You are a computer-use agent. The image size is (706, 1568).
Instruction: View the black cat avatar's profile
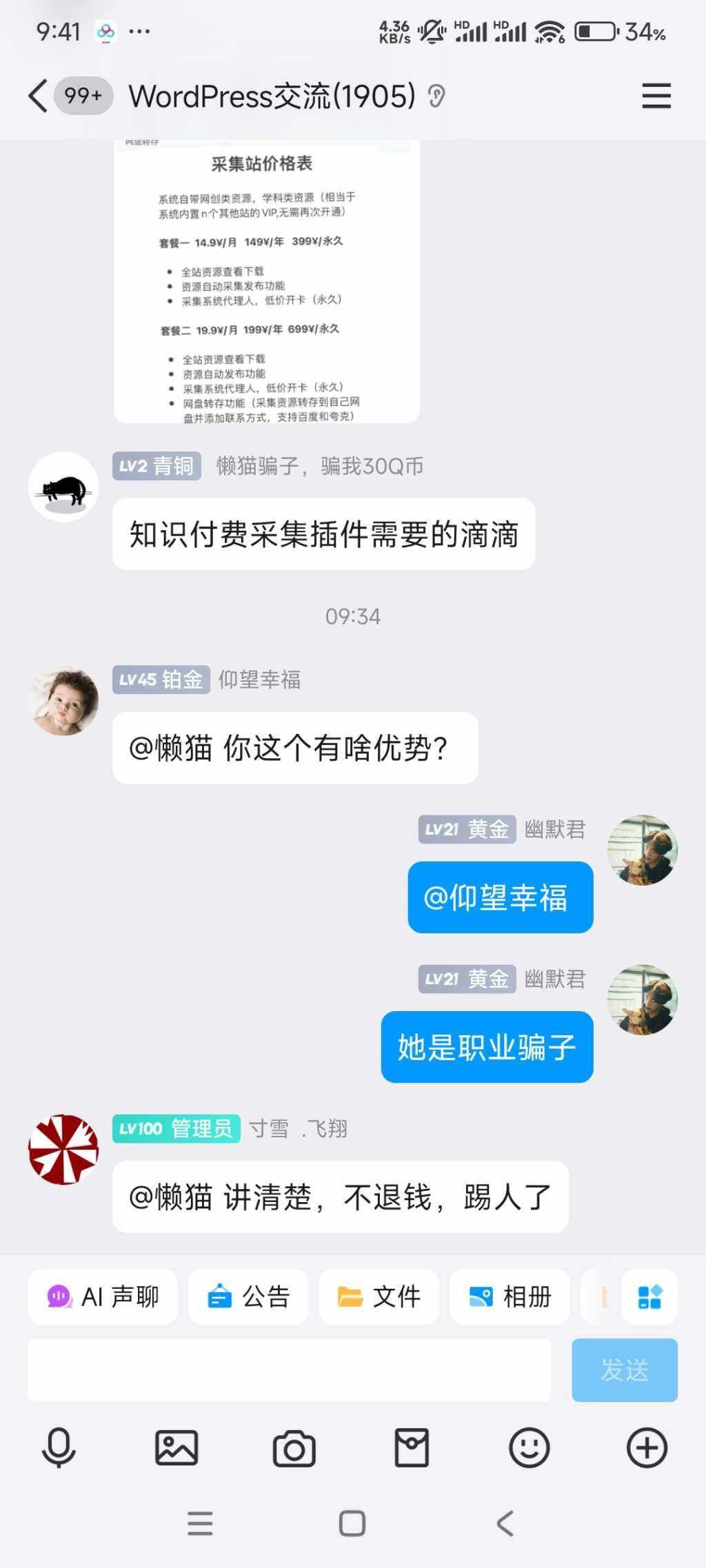click(63, 487)
